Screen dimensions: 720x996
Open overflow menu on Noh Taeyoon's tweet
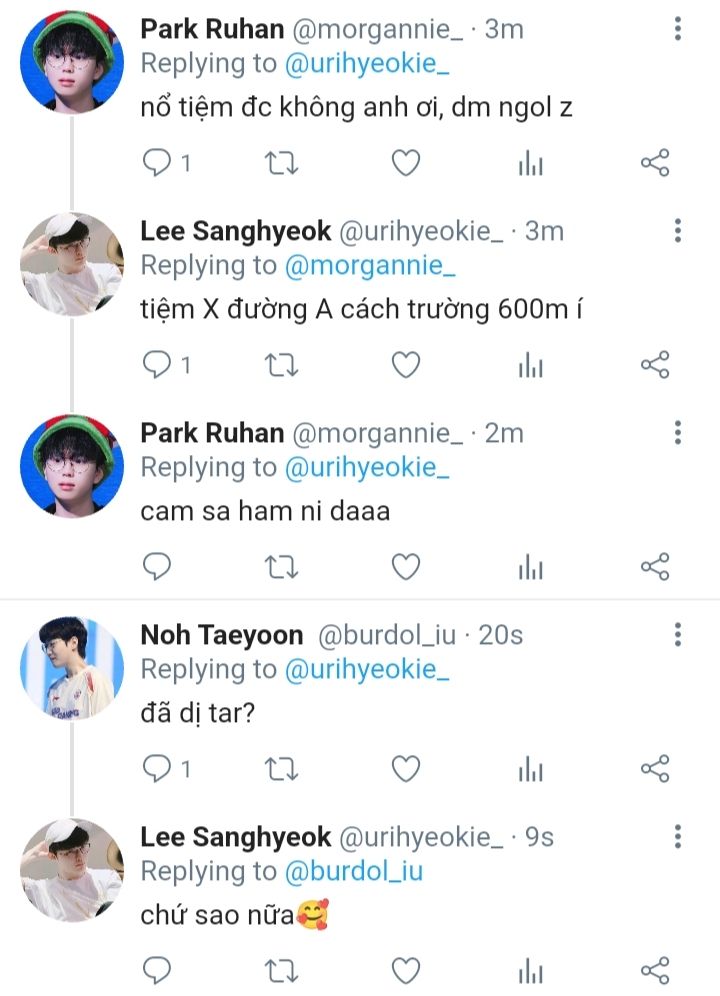tap(677, 635)
